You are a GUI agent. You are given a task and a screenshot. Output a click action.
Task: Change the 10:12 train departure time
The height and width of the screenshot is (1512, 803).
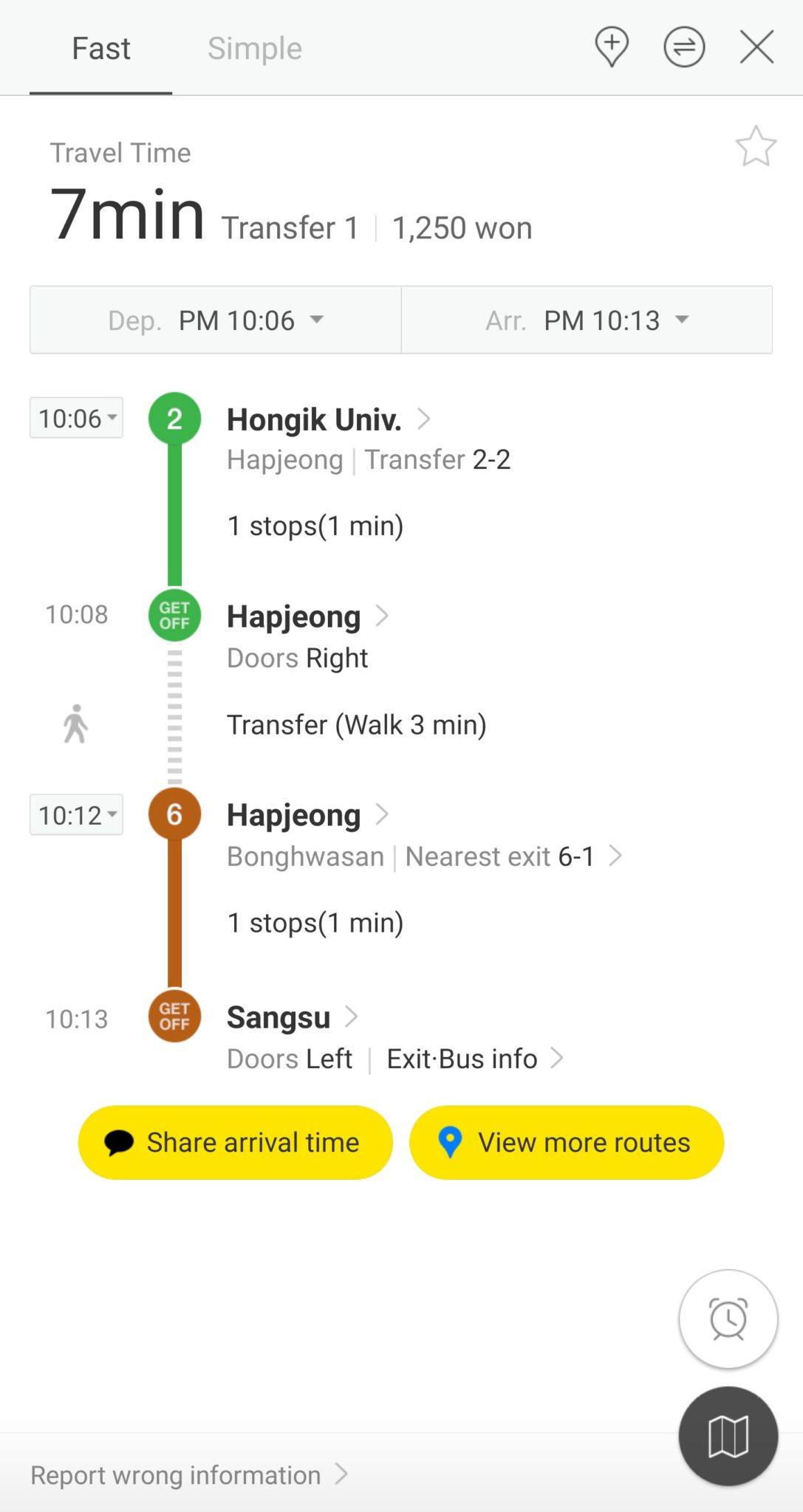77,815
